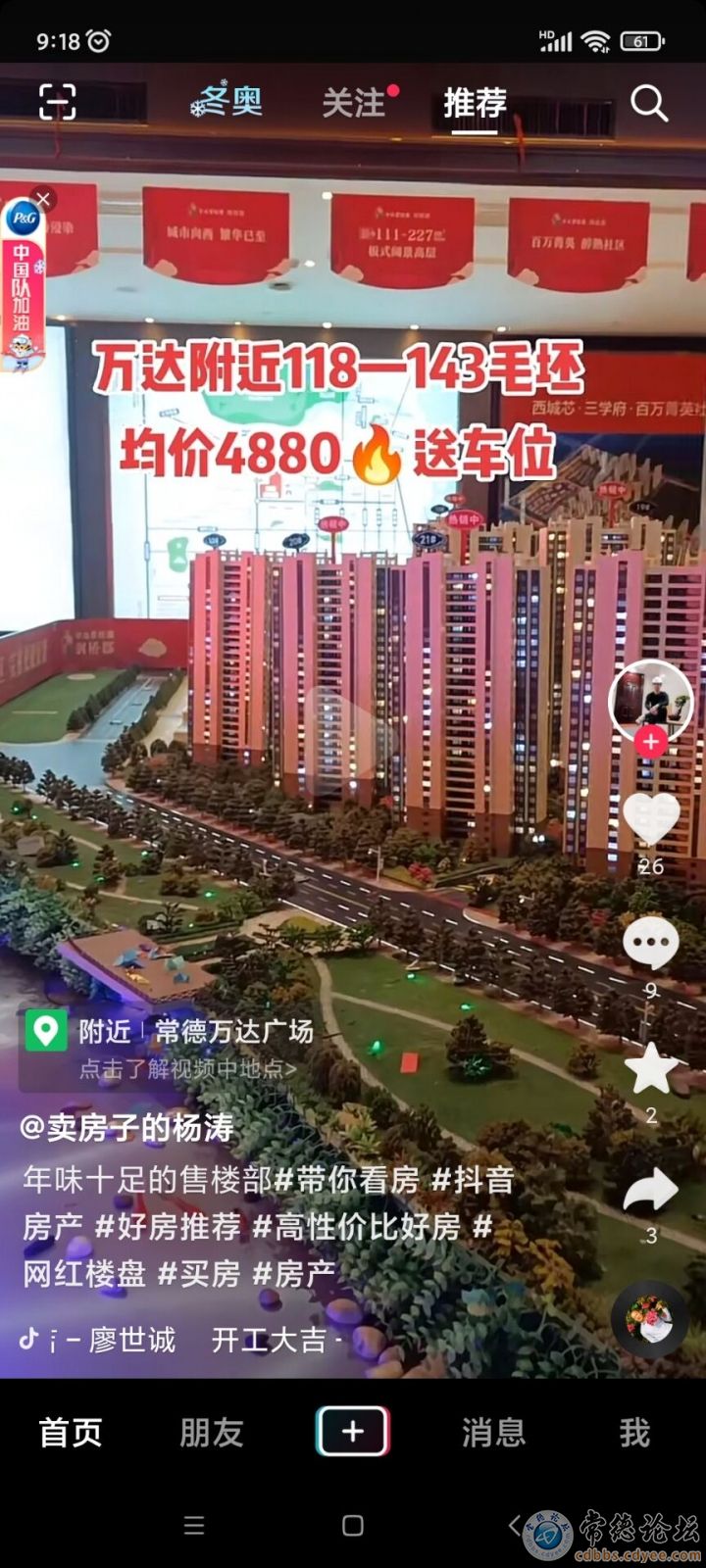Switch to the 冬奥 tab

[x=229, y=101]
